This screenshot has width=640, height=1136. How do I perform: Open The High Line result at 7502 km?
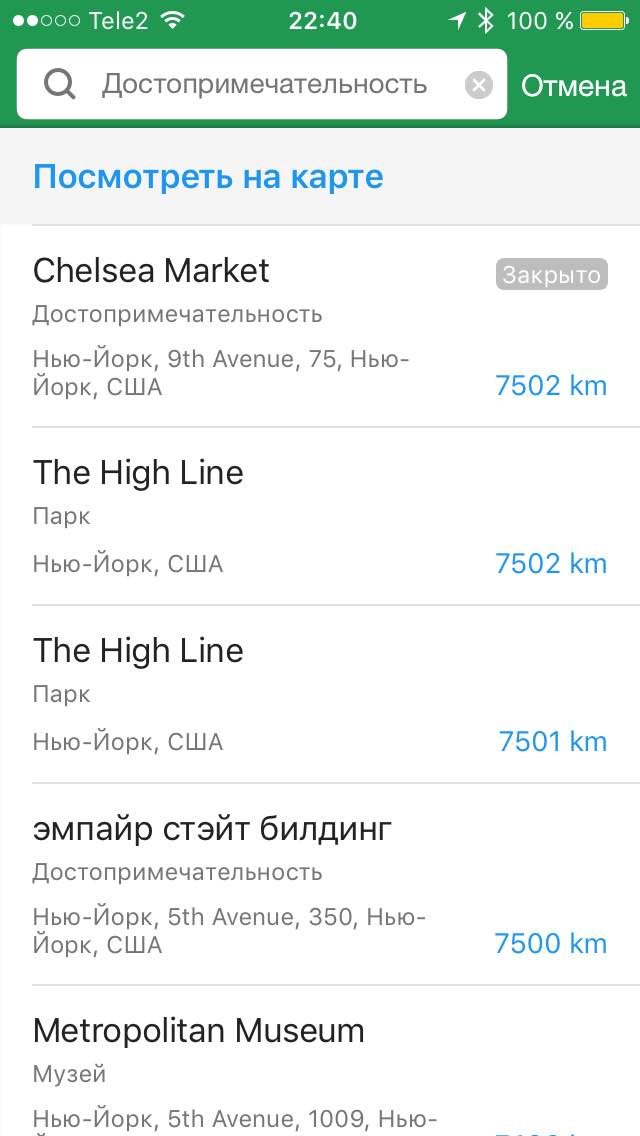click(320, 516)
